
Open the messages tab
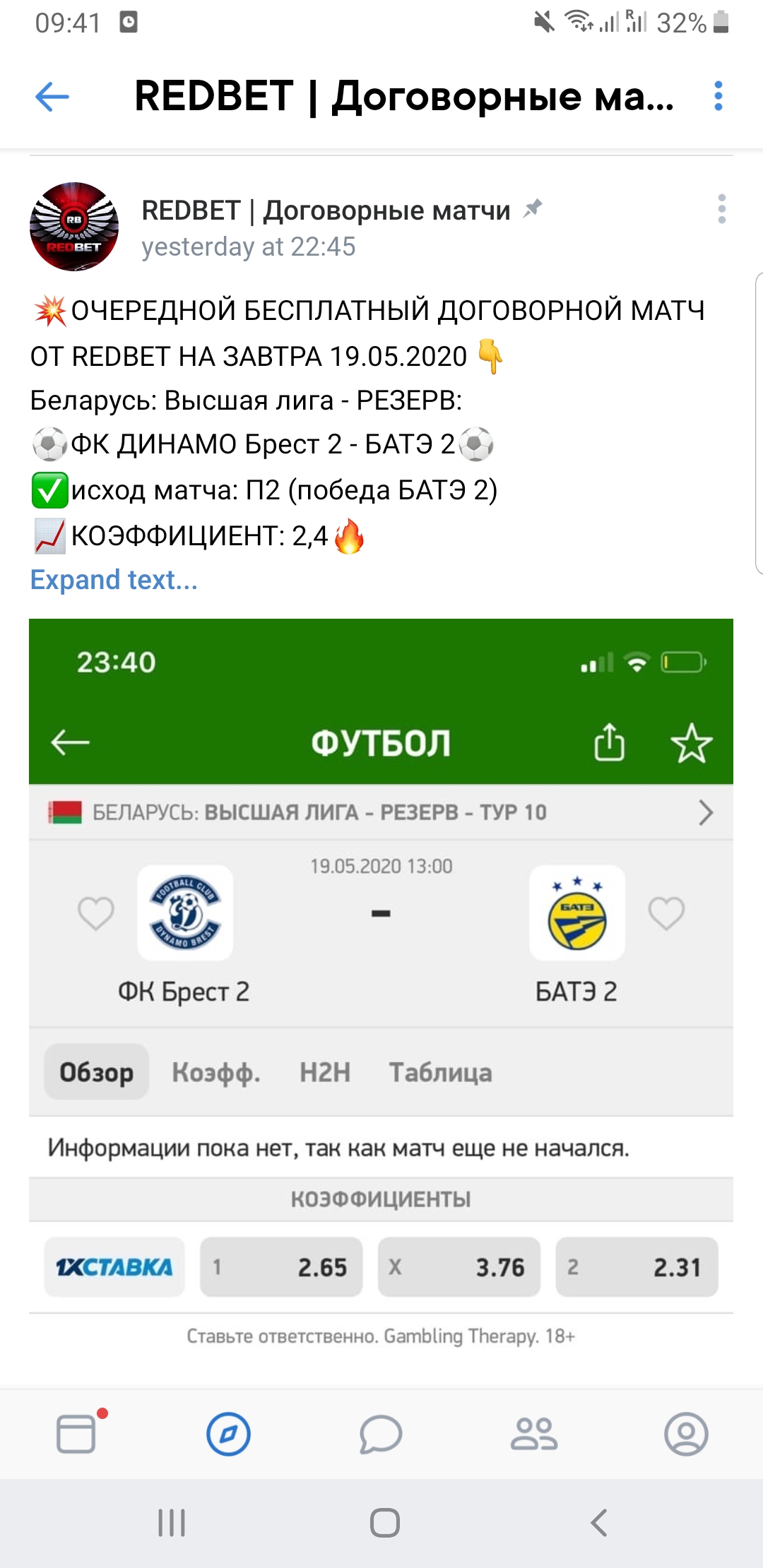(x=381, y=1434)
